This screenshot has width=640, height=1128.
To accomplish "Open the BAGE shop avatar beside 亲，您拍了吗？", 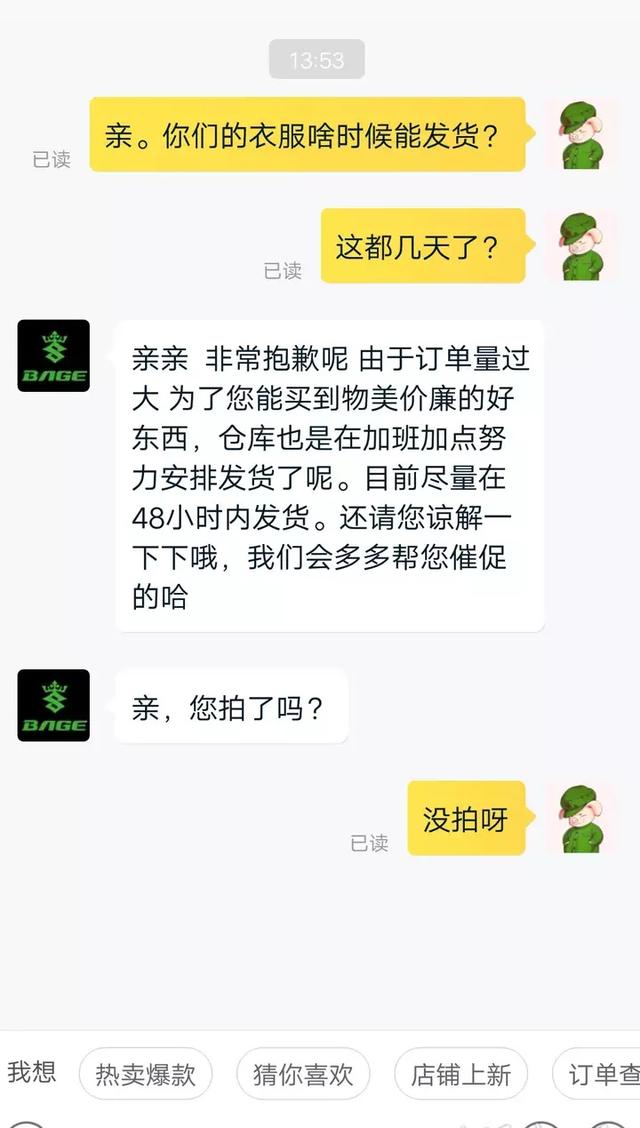I will click(53, 705).
